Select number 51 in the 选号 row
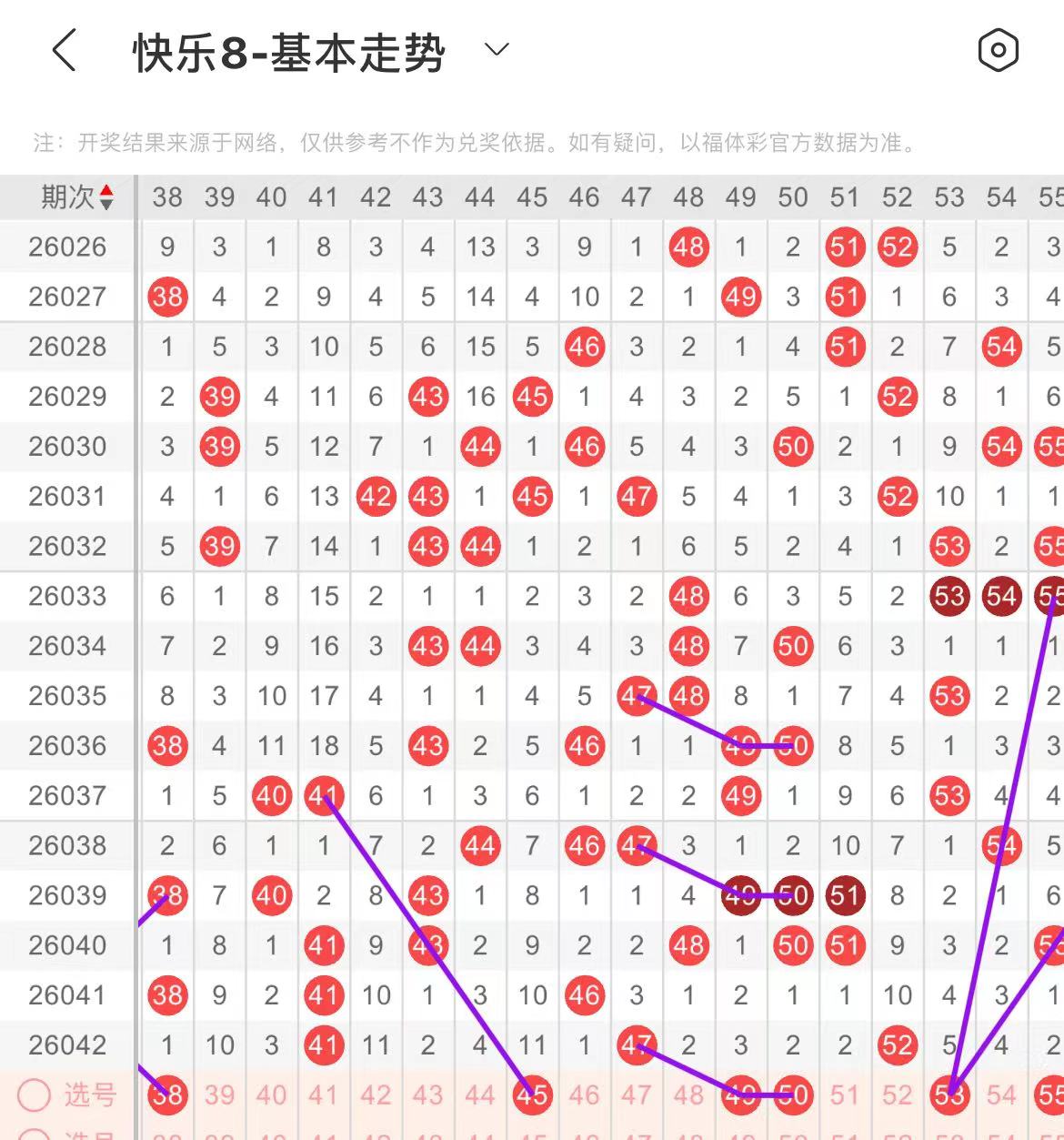The image size is (1064, 1140). point(845,1095)
